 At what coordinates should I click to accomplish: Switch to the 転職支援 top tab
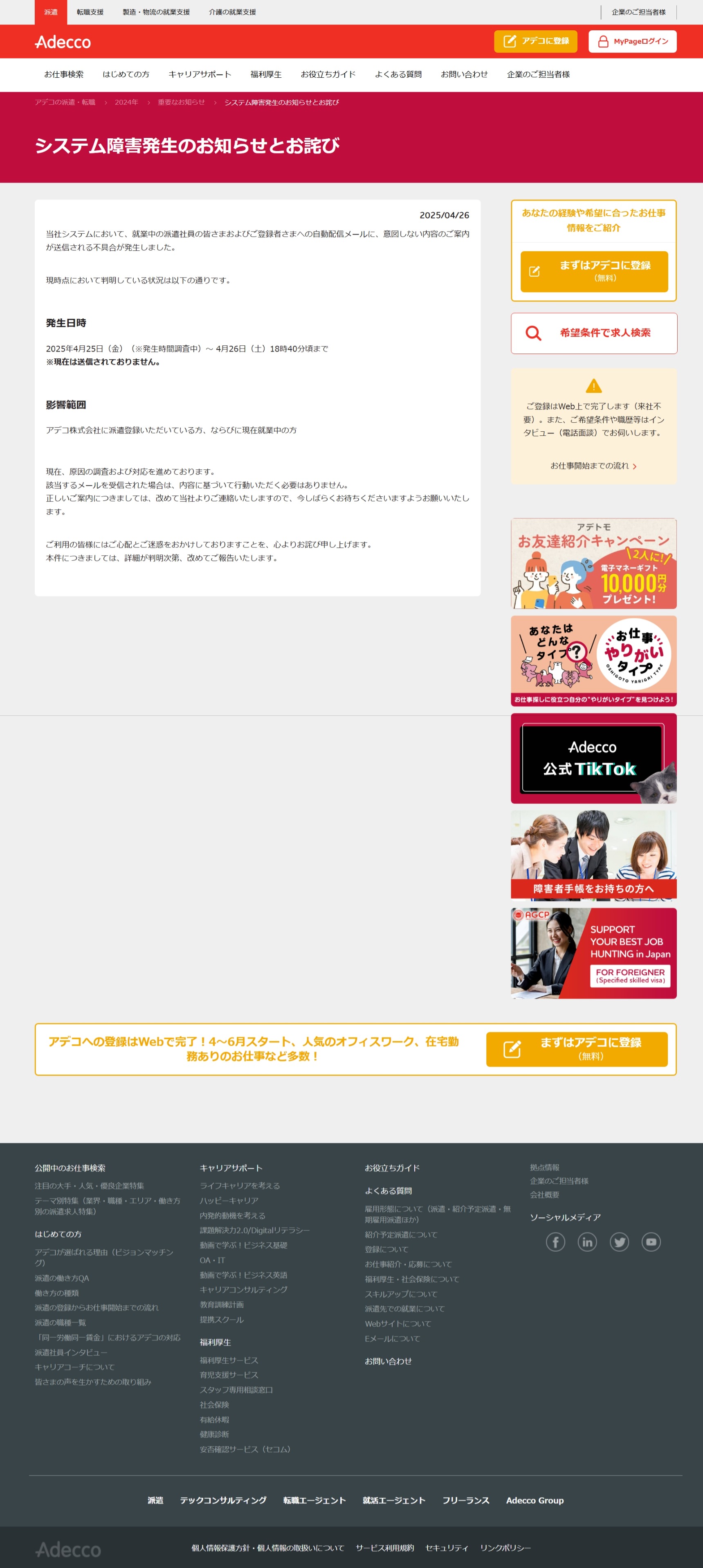point(90,12)
